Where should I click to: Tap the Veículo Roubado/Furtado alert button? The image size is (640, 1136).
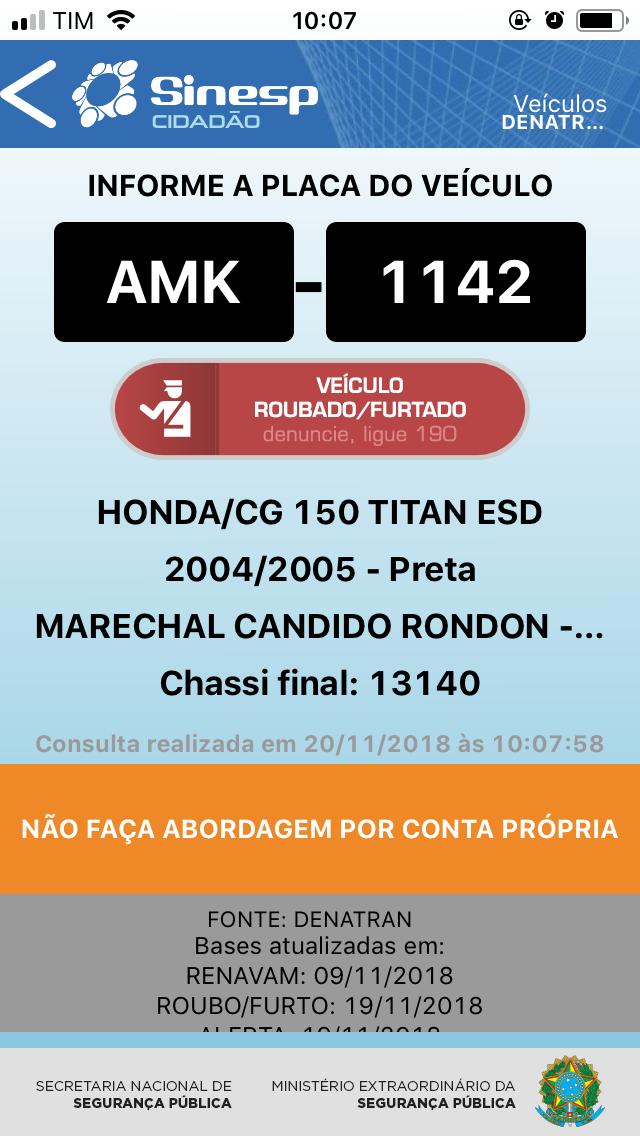point(319,409)
